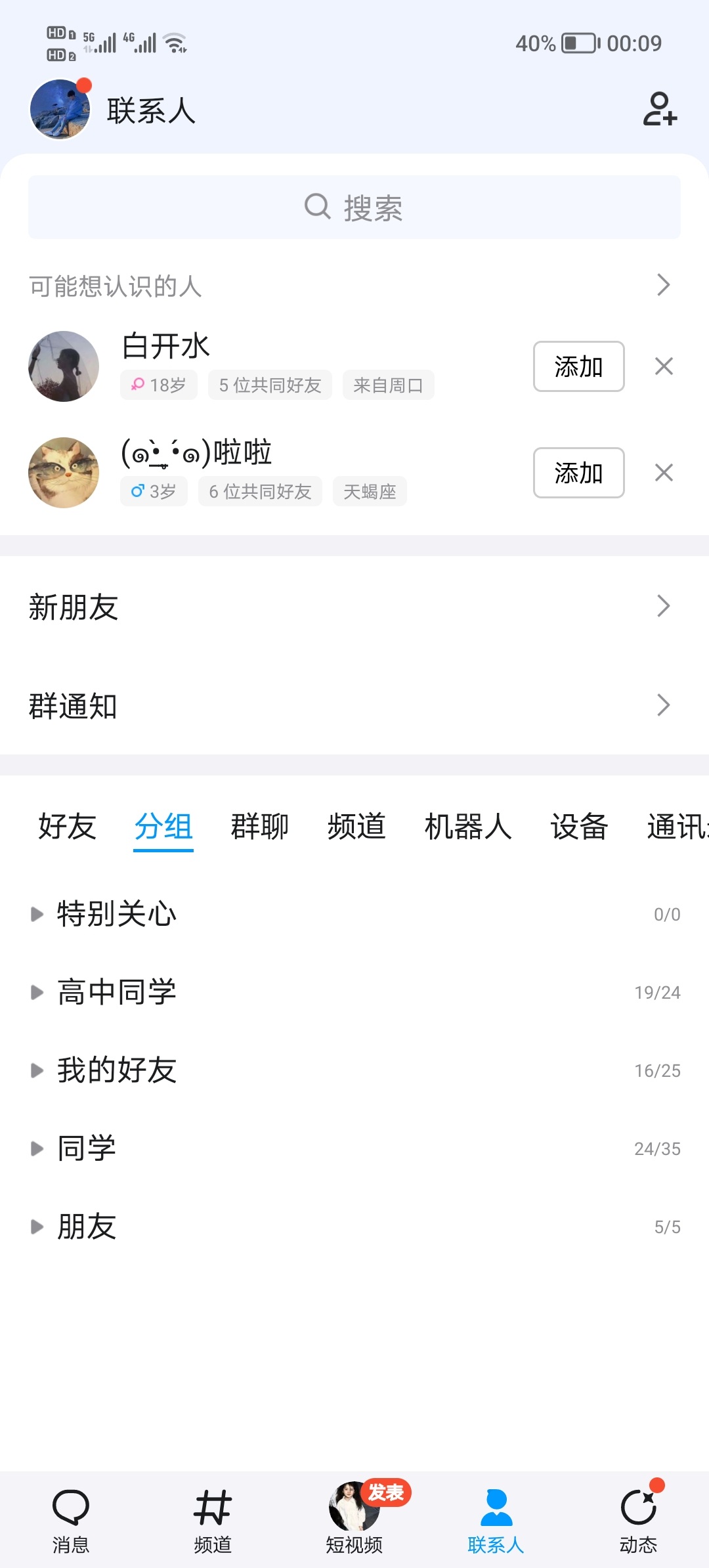Expand the 我的好友 group

click(354, 1070)
